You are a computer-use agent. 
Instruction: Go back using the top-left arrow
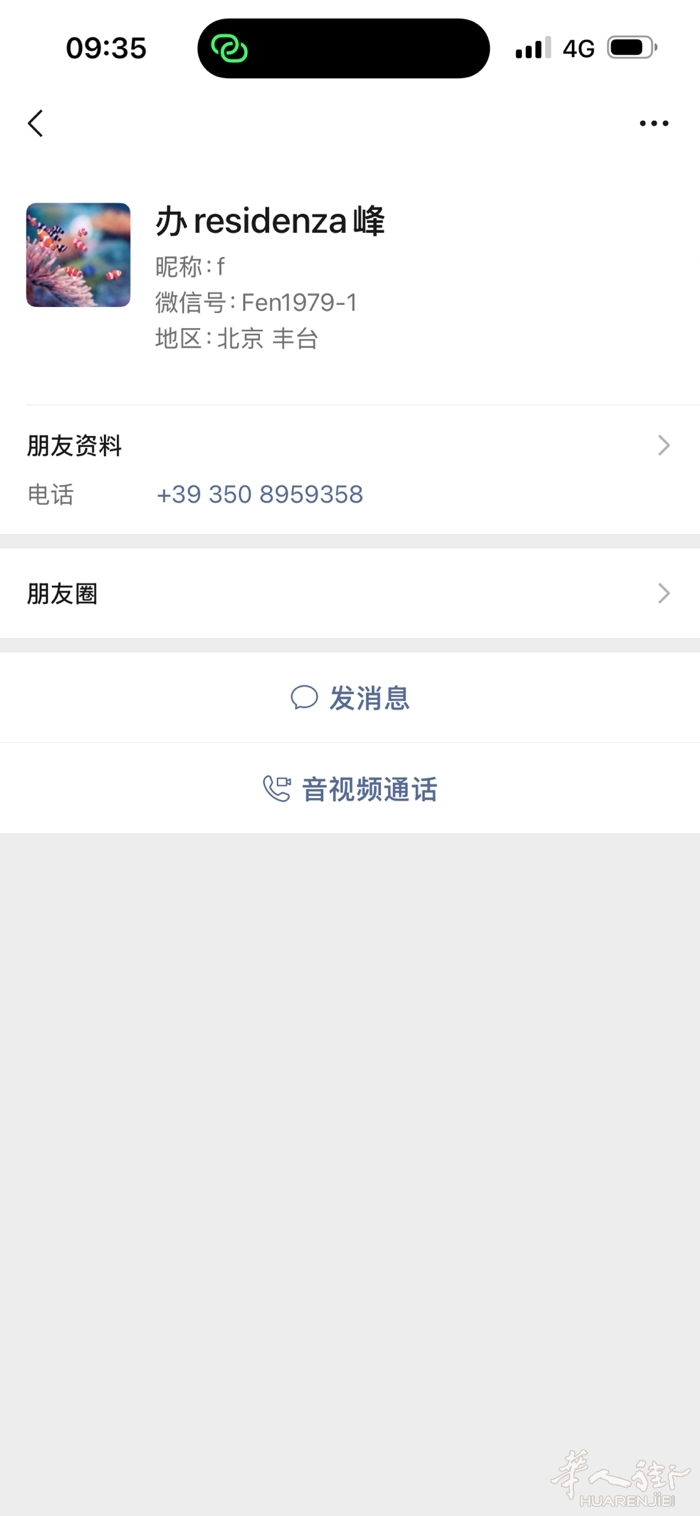pyautogui.click(x=36, y=124)
